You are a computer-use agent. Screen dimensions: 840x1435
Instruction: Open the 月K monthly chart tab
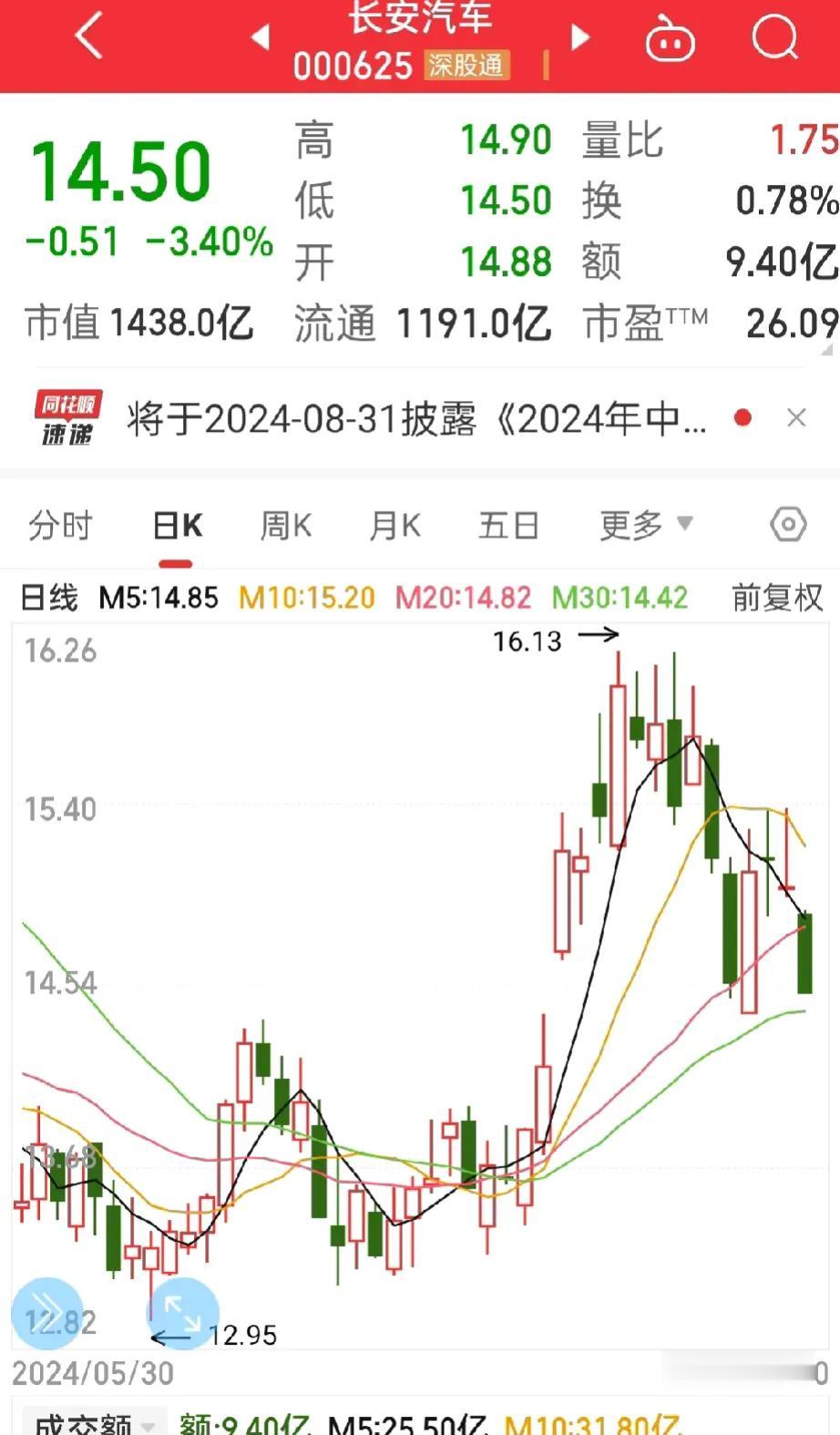[x=394, y=525]
